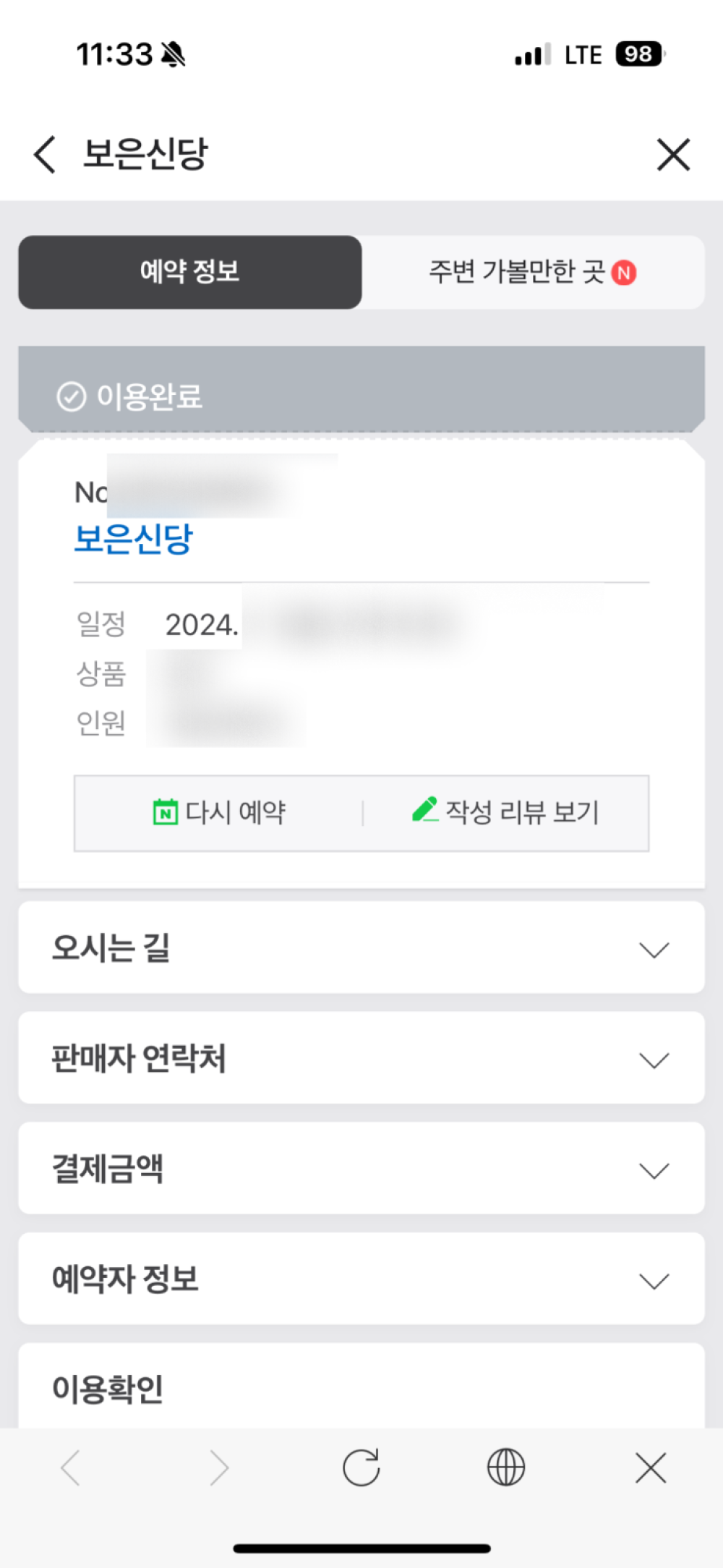This screenshot has height=1568, width=723.
Task: Expand the 오시는 길 section
Action: click(x=361, y=947)
